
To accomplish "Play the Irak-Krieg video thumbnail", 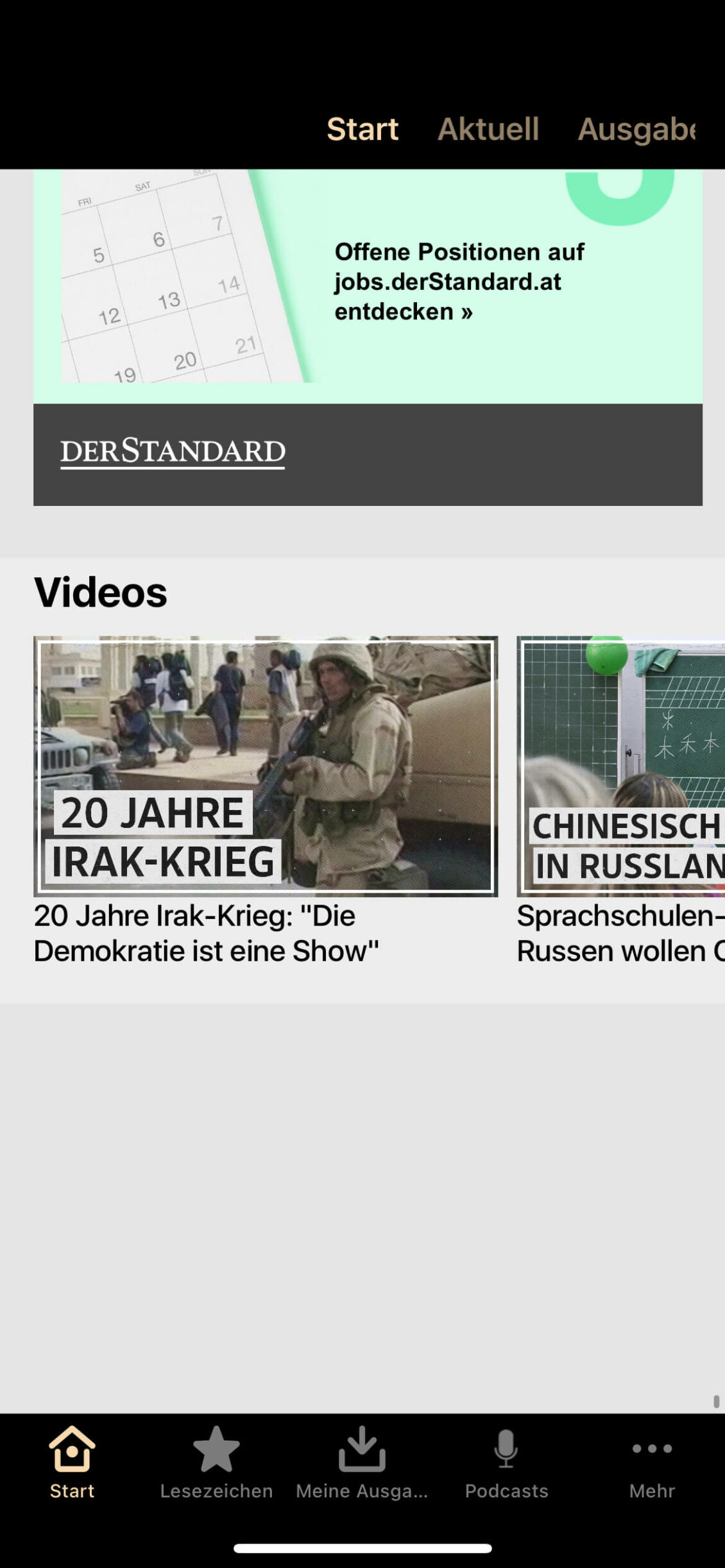I will tap(266, 765).
